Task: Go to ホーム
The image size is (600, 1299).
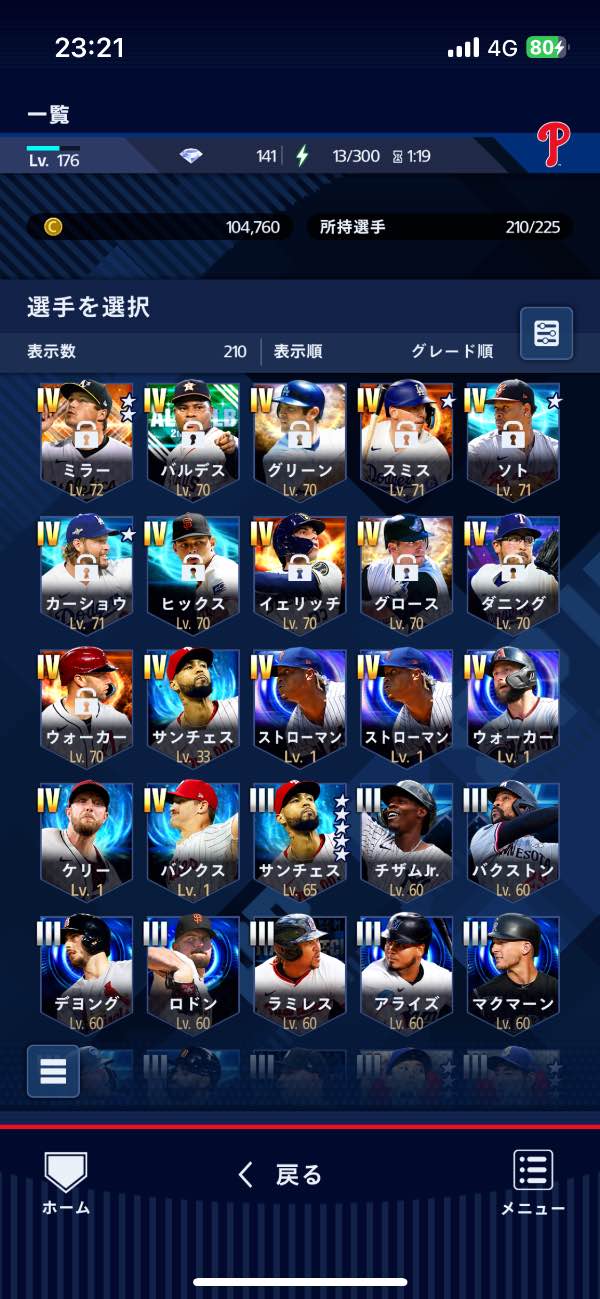Action: pyautogui.click(x=66, y=1182)
